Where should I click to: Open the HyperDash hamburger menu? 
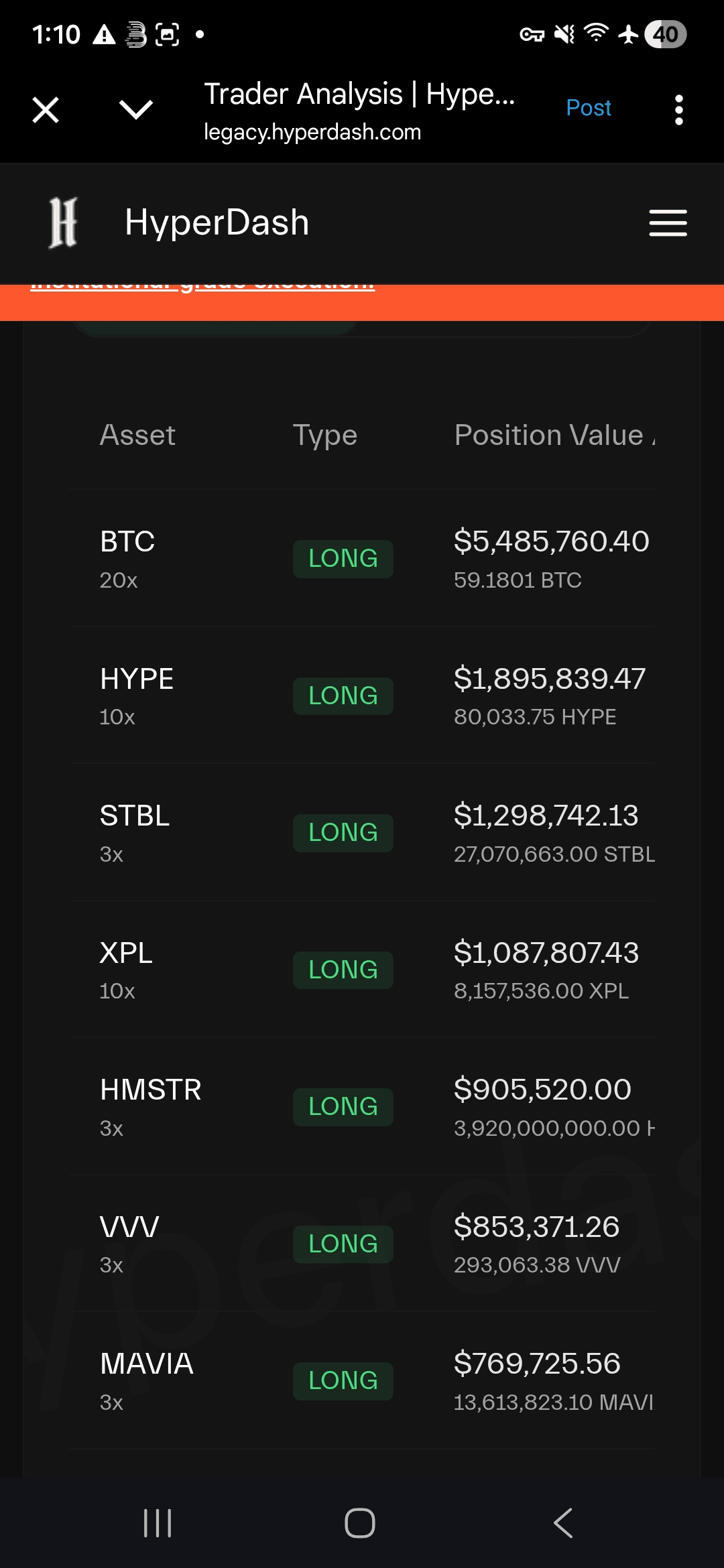pos(668,223)
